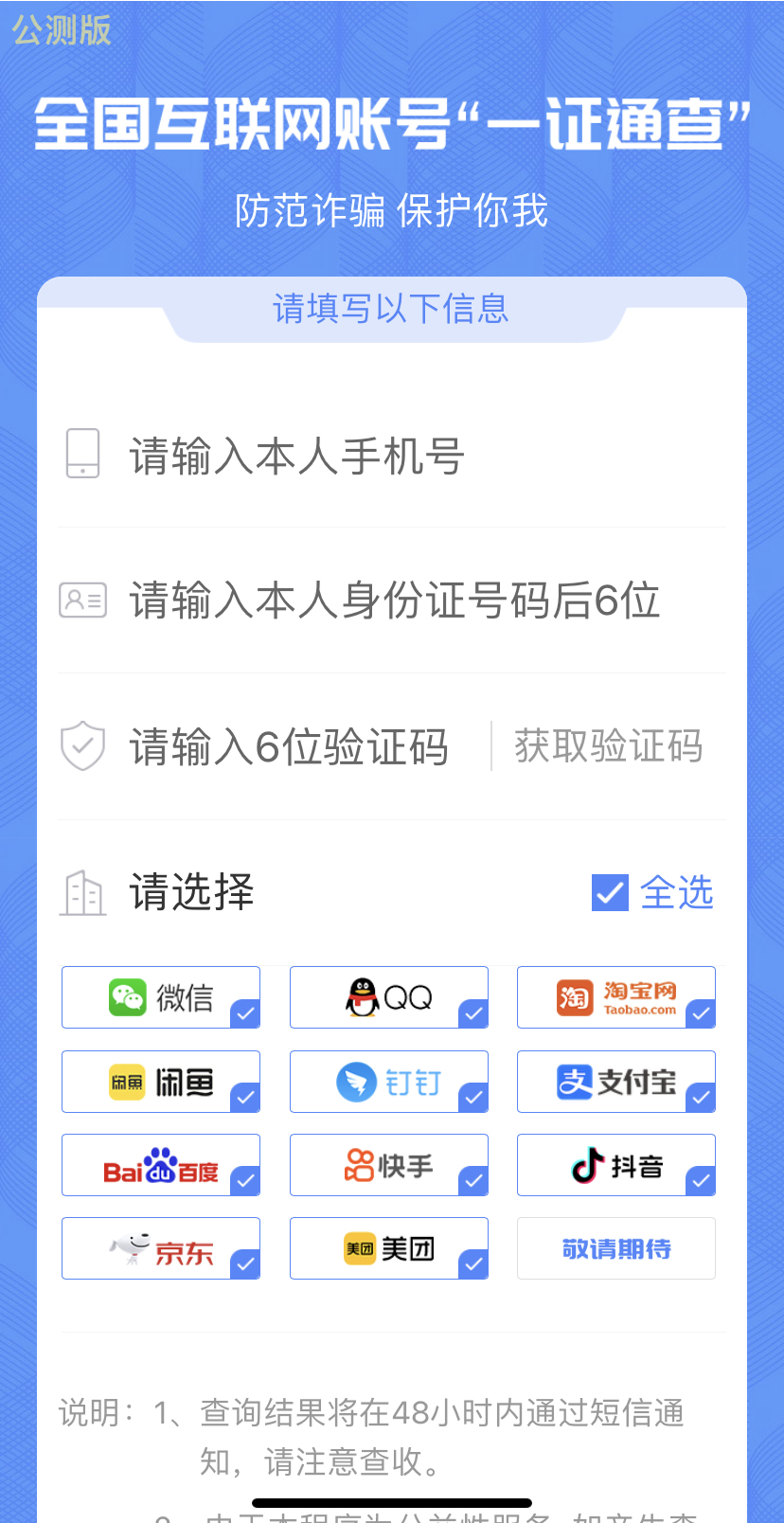
Task: Uncheck the 淘宝网 option
Action: tap(616, 997)
